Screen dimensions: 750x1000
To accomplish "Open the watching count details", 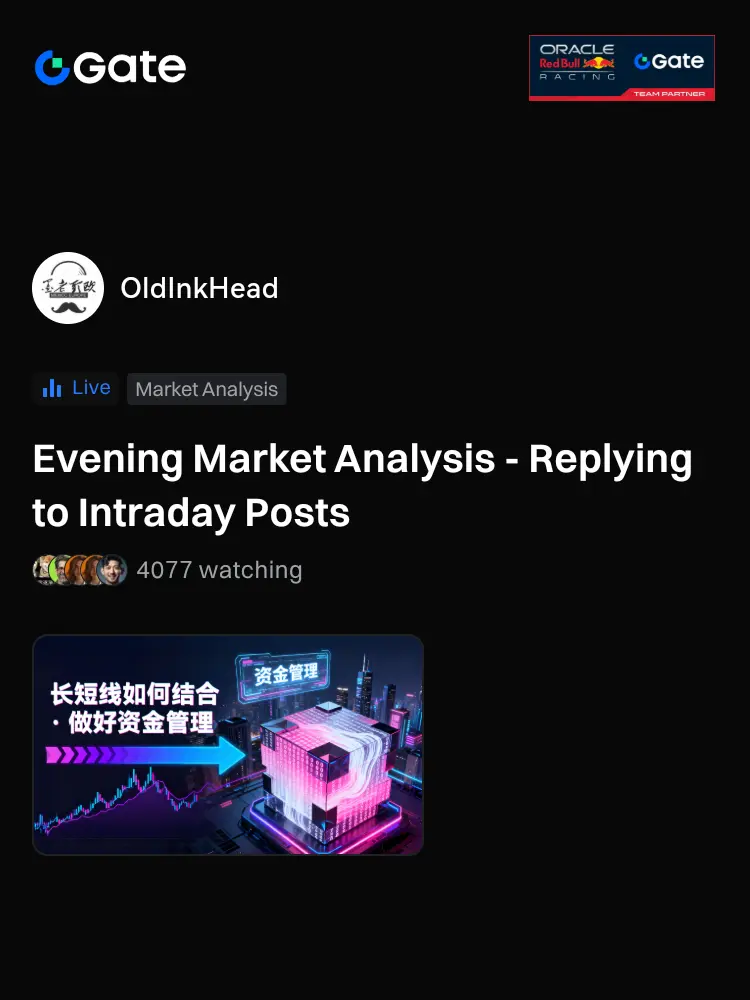I will [219, 570].
